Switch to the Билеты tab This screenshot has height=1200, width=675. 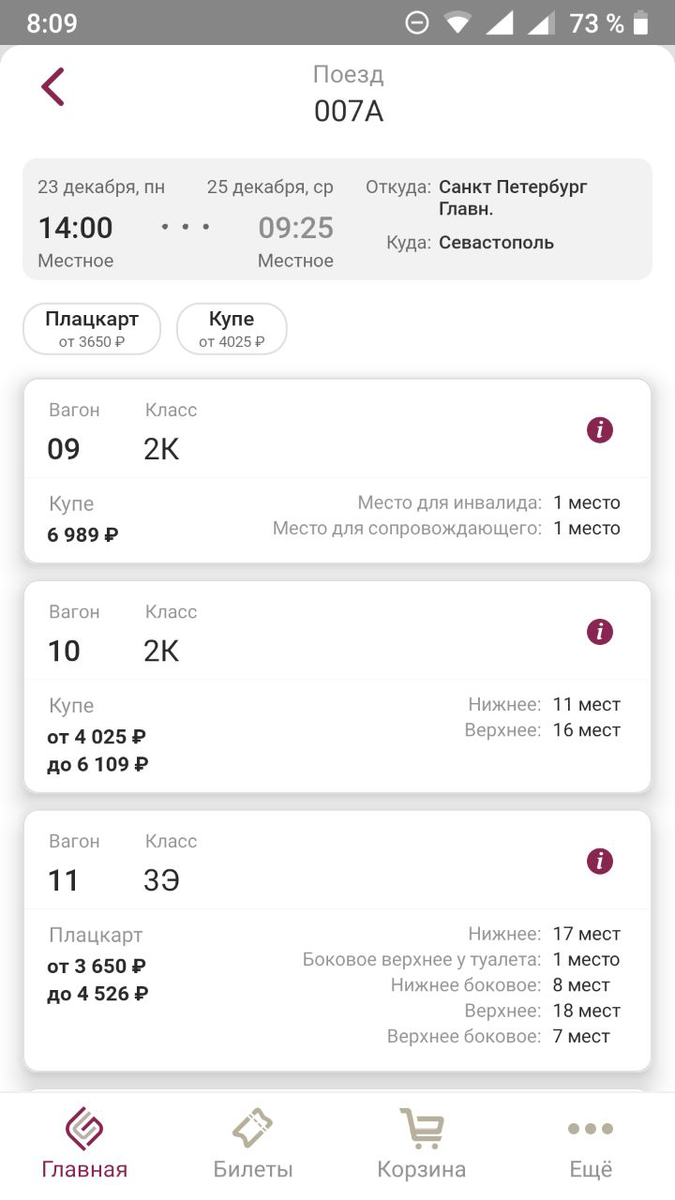coord(253,1145)
